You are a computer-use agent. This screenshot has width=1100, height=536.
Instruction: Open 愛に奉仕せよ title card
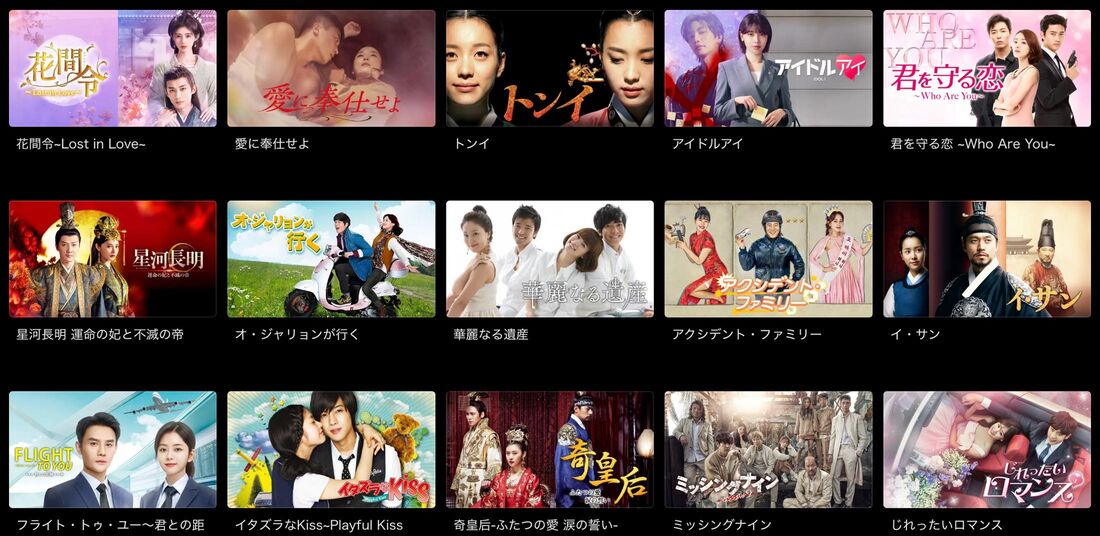click(331, 69)
